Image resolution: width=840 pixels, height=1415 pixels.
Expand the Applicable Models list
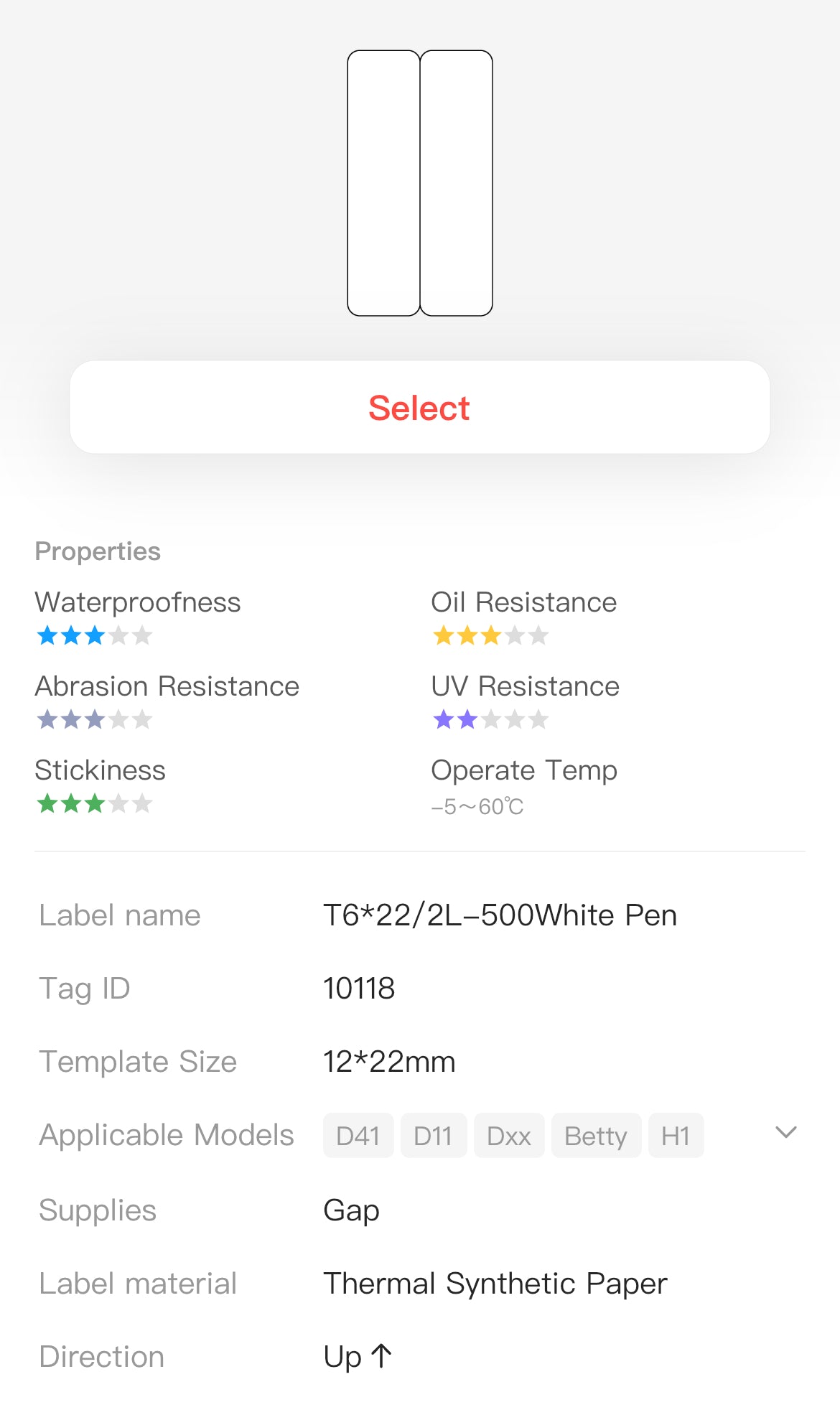click(x=786, y=1133)
